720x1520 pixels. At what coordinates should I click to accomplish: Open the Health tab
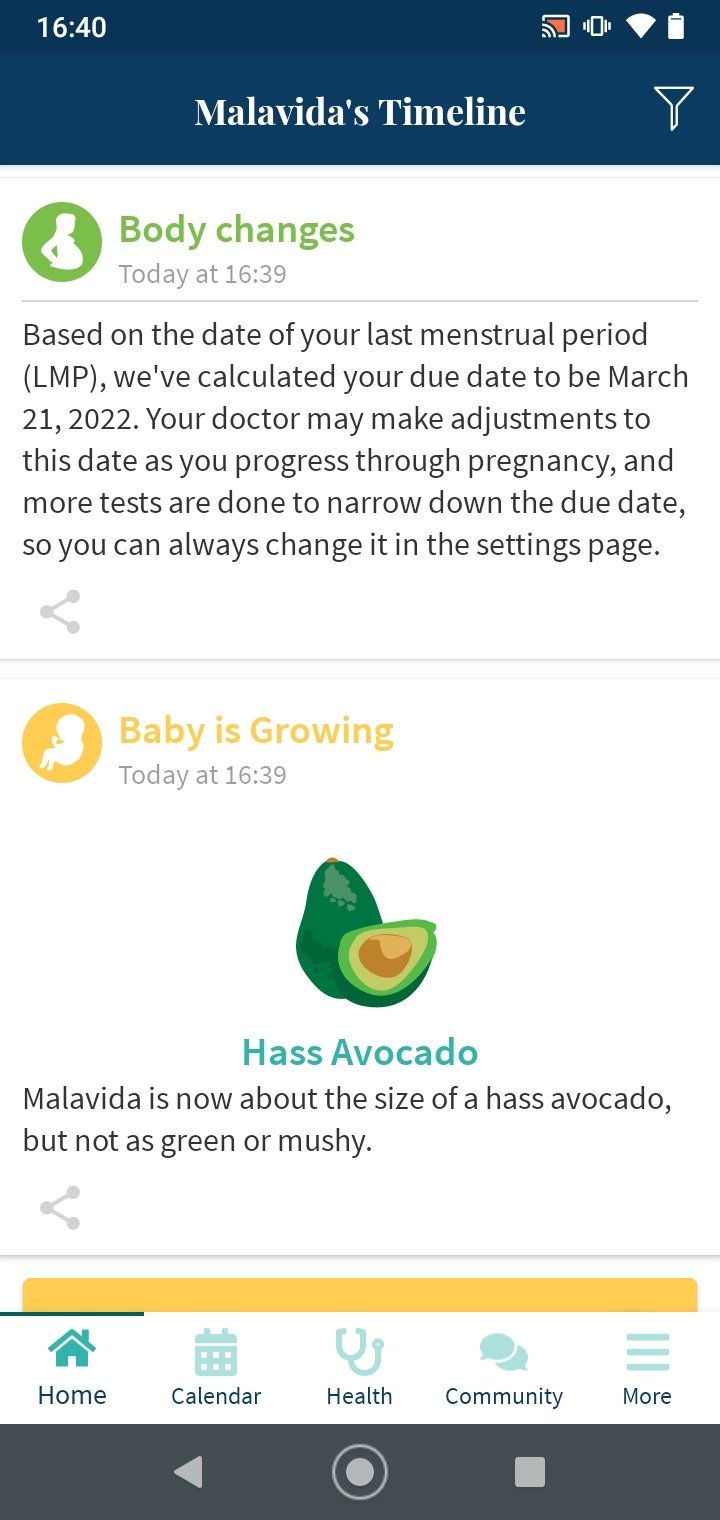tap(359, 1368)
